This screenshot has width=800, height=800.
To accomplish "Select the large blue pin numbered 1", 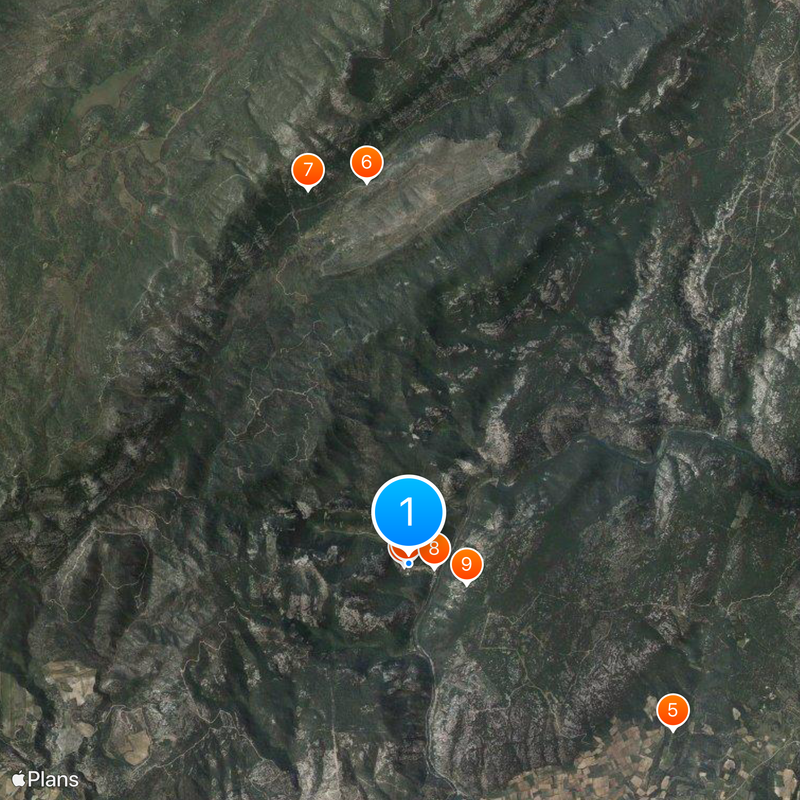I will (x=408, y=511).
